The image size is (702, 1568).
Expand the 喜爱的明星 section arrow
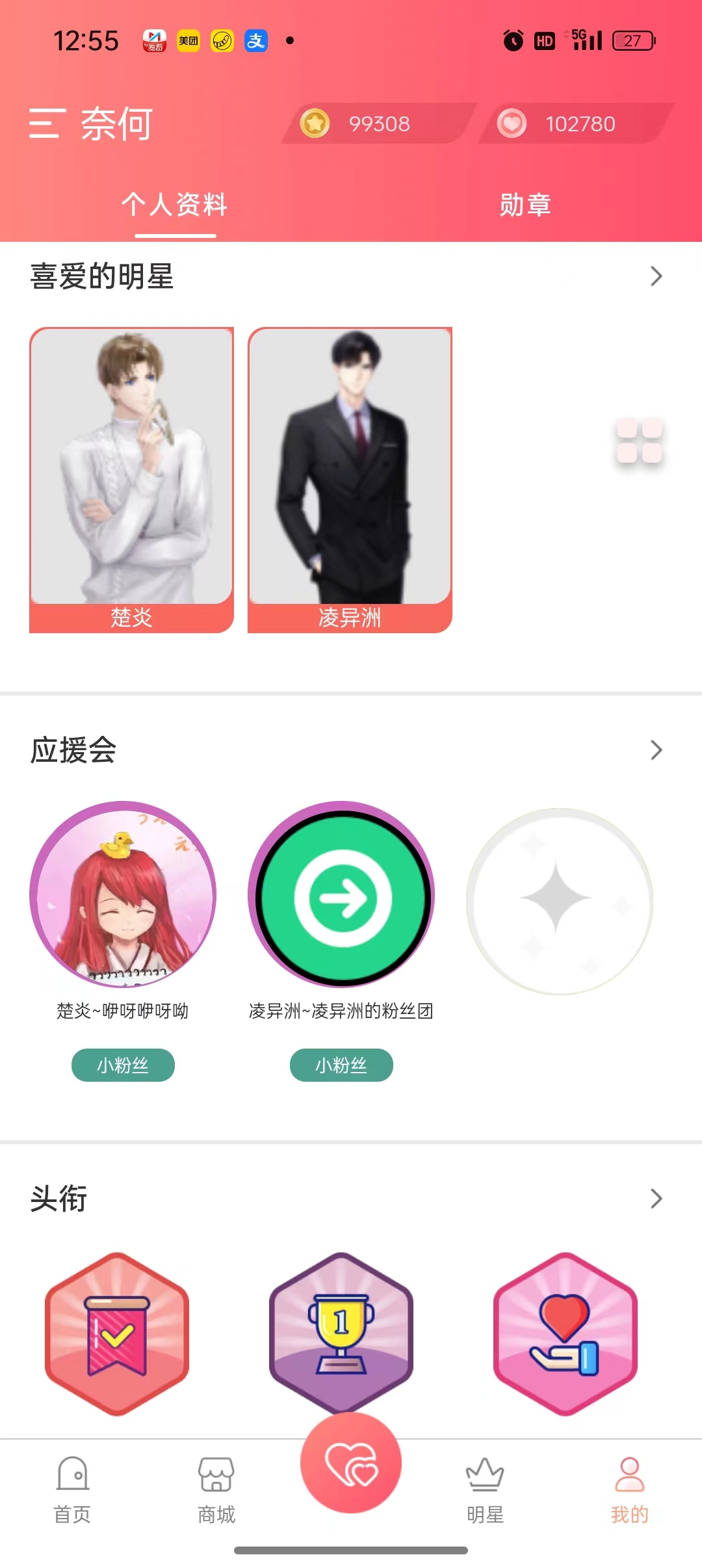click(x=656, y=276)
